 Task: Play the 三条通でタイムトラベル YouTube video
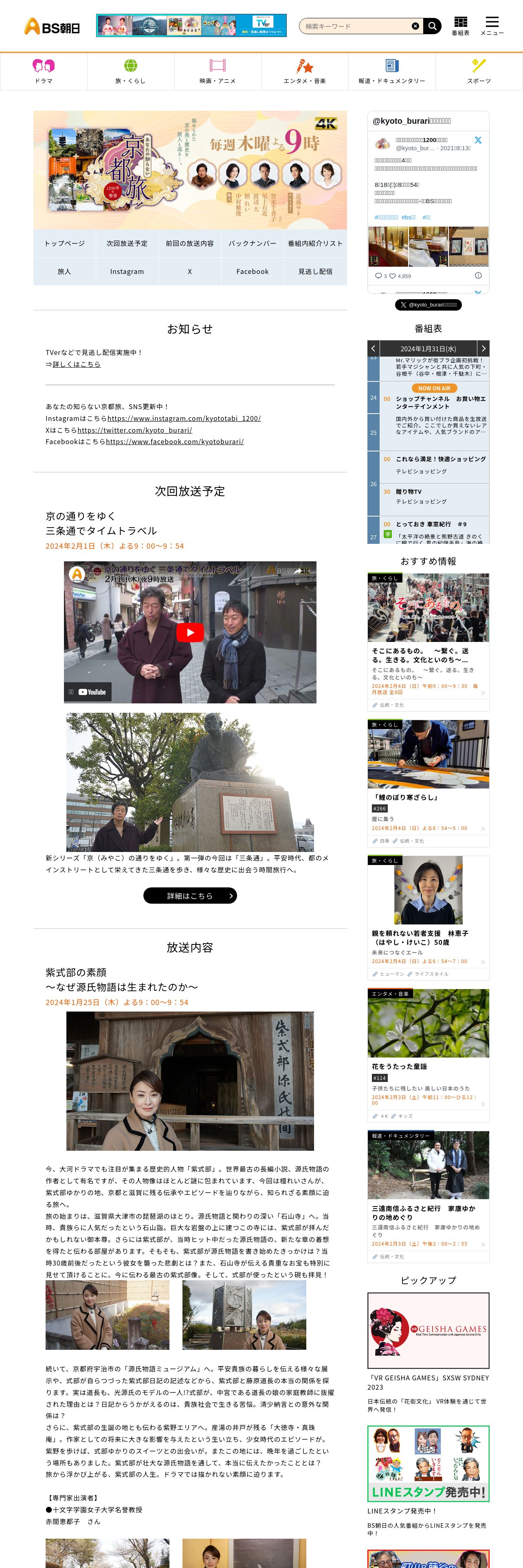[x=190, y=633]
